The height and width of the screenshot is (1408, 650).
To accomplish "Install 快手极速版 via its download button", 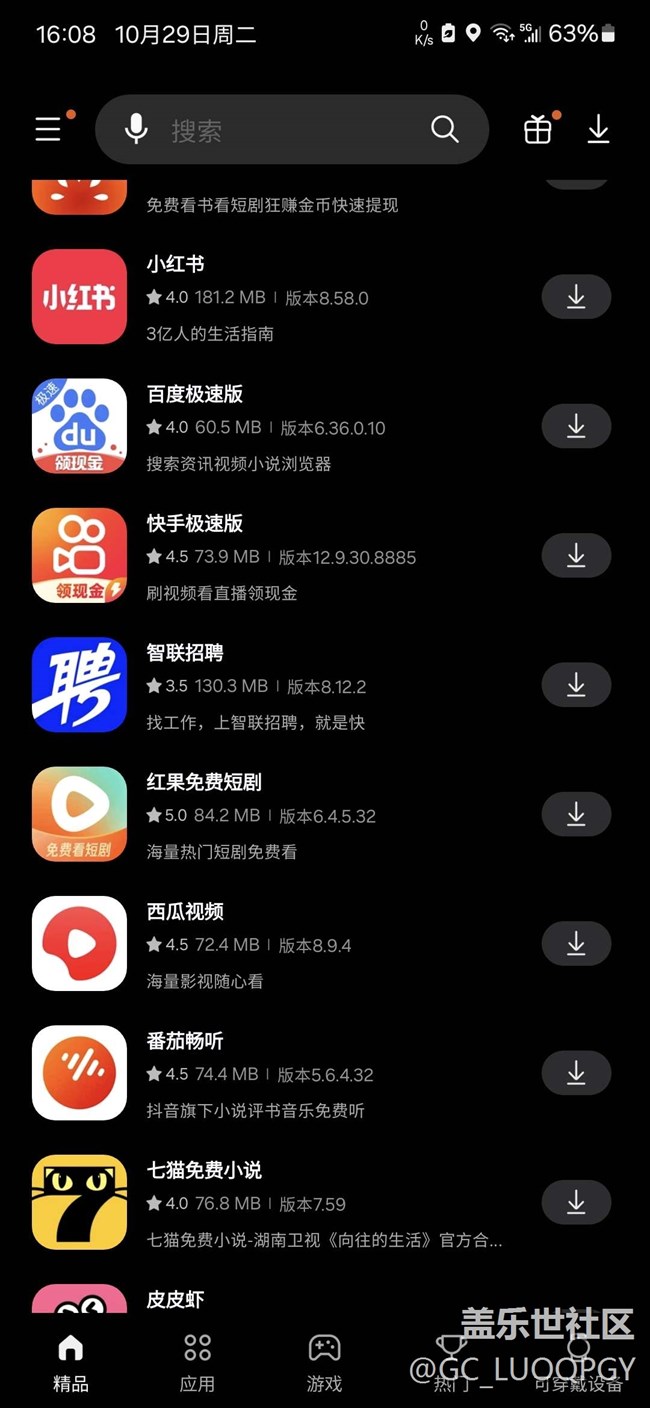I will tap(576, 556).
